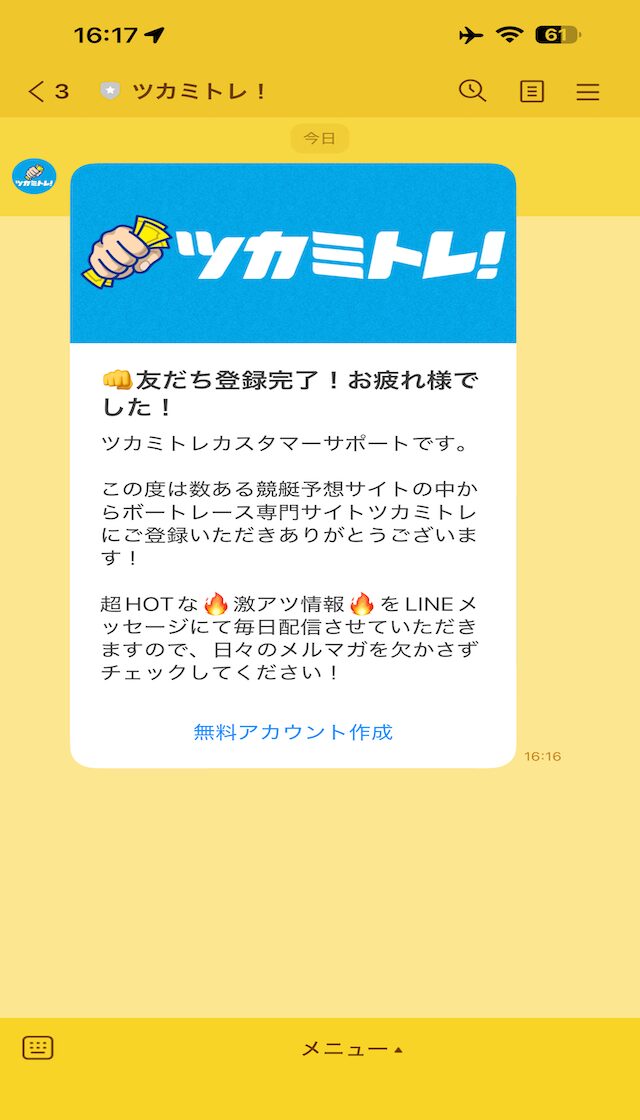This screenshot has width=640, height=1120.
Task: Expand the メニュー rich menu
Action: point(352,1049)
